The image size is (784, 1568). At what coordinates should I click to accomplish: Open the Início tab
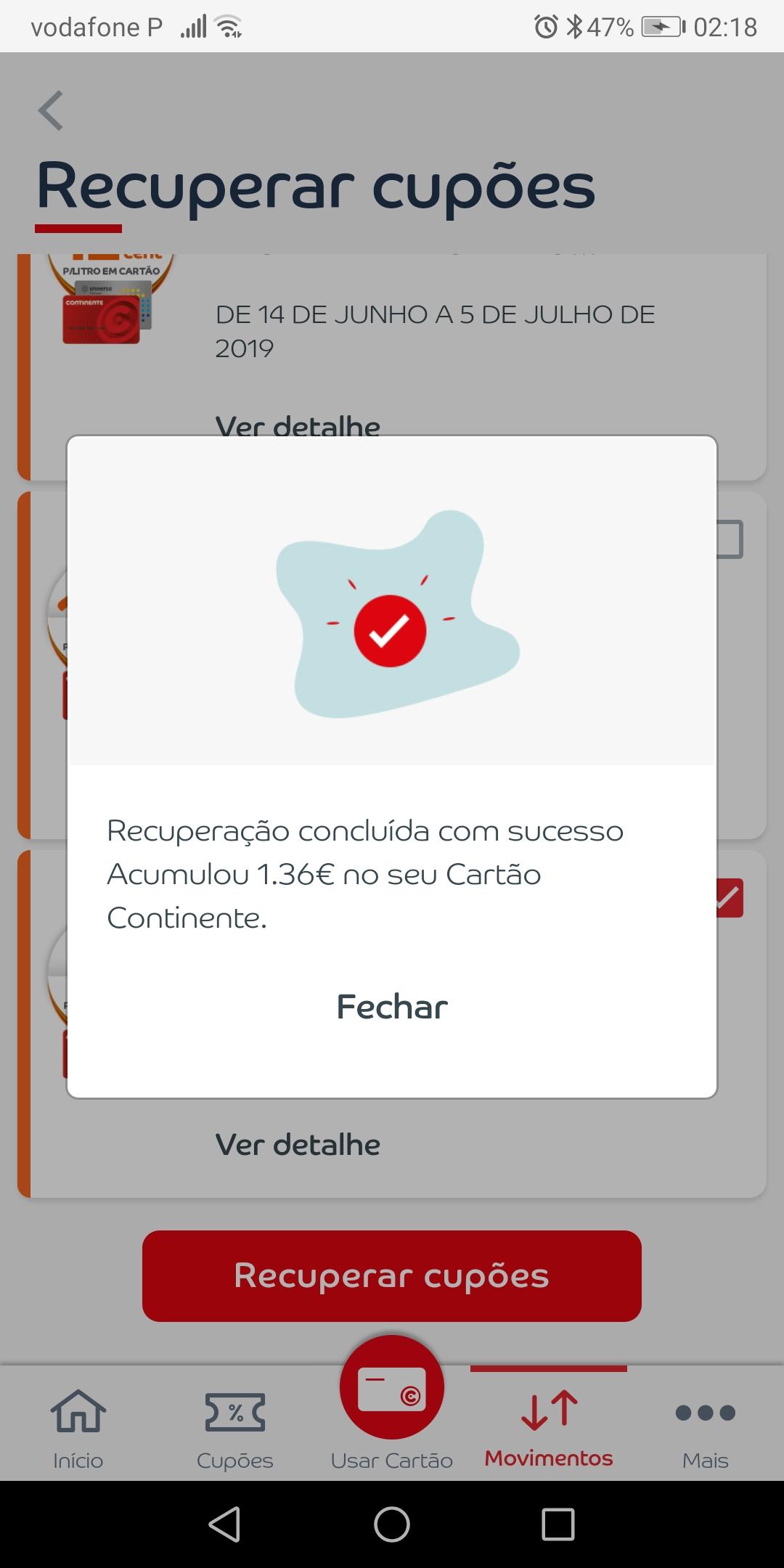tap(78, 1426)
